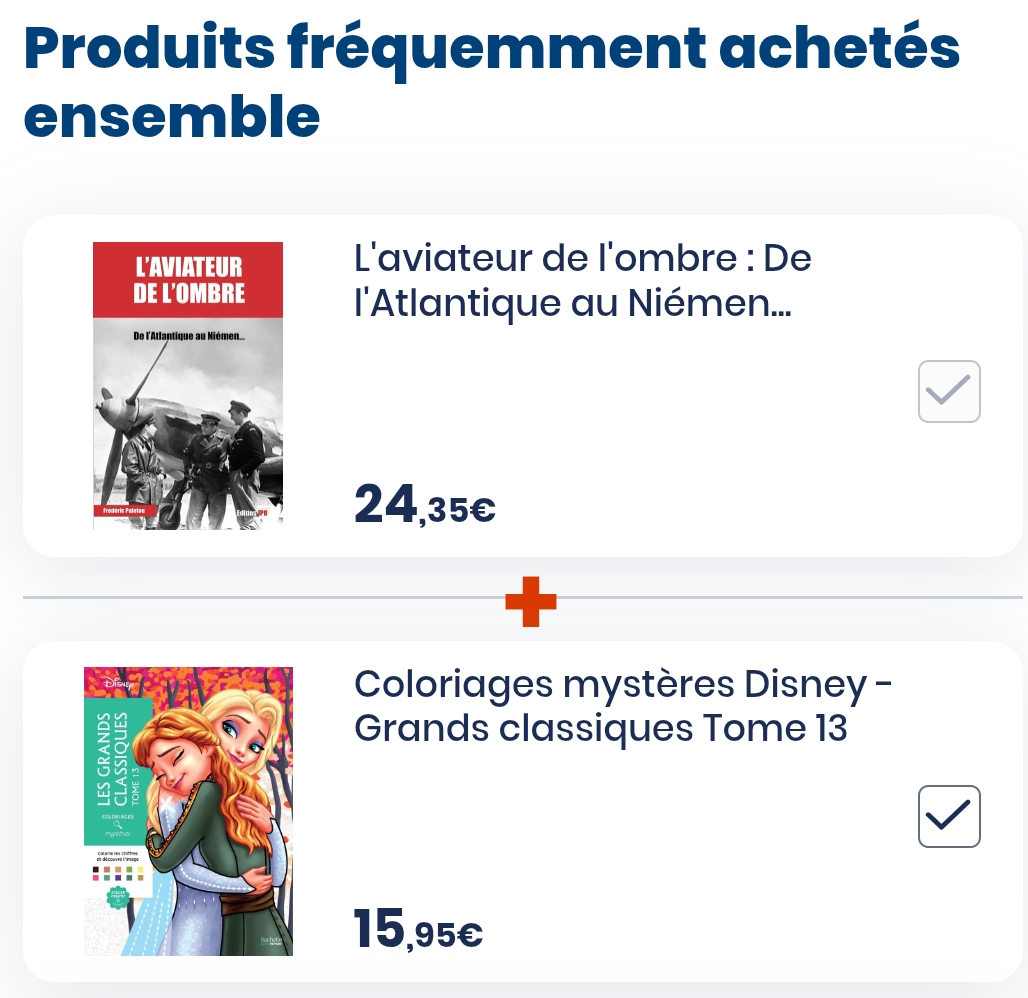Uncheck the L'aviateur de l'ombre checkbox
Image resolution: width=1028 pixels, height=998 pixels.
(948, 391)
